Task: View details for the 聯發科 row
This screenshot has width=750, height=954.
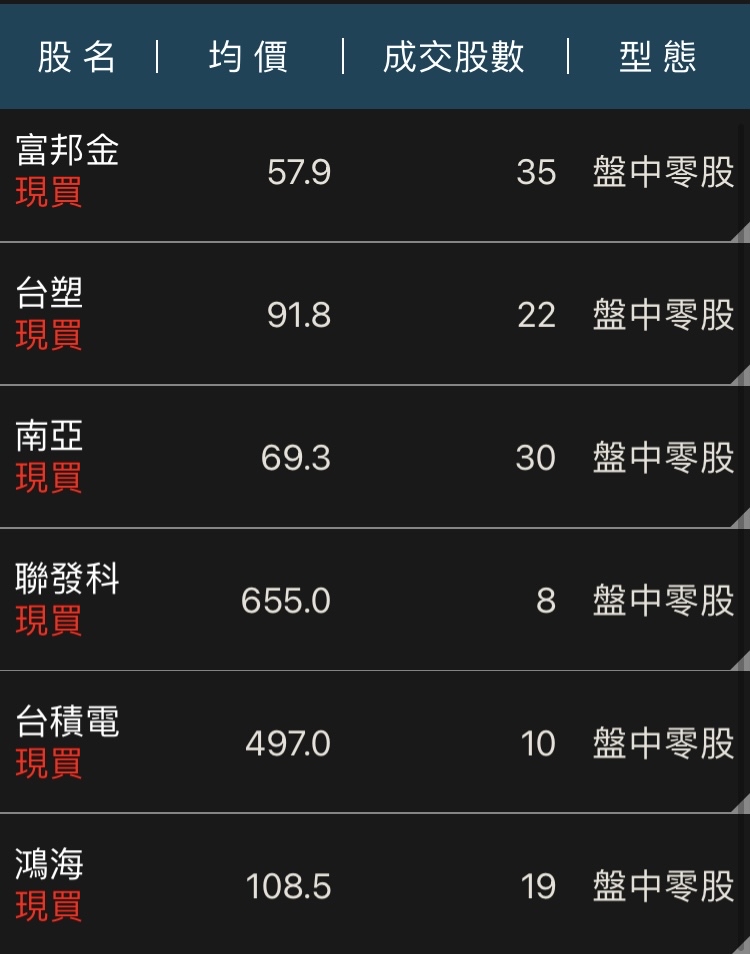Action: click(375, 599)
